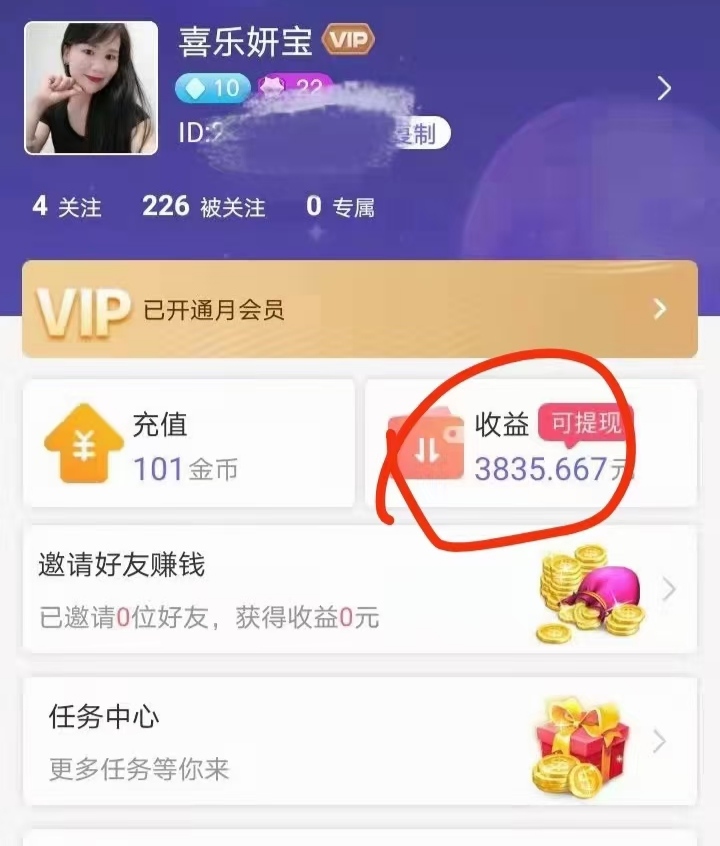Open profile details via the top arrow

pyautogui.click(x=664, y=89)
